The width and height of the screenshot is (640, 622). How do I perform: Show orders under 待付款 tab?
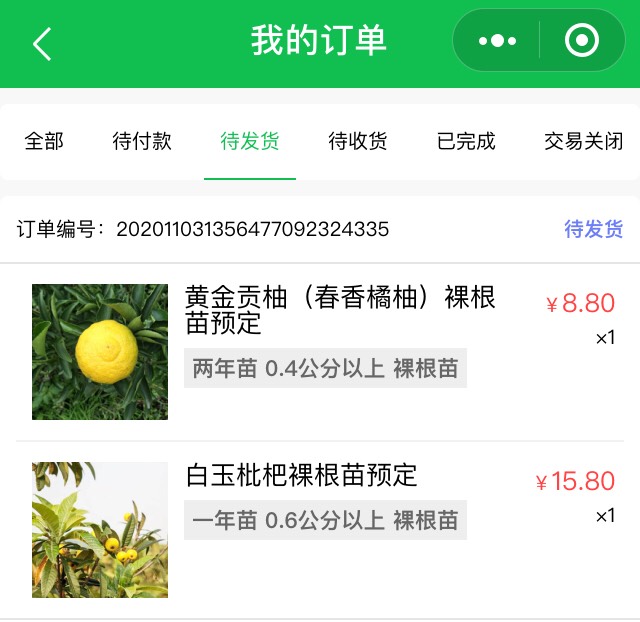click(142, 141)
